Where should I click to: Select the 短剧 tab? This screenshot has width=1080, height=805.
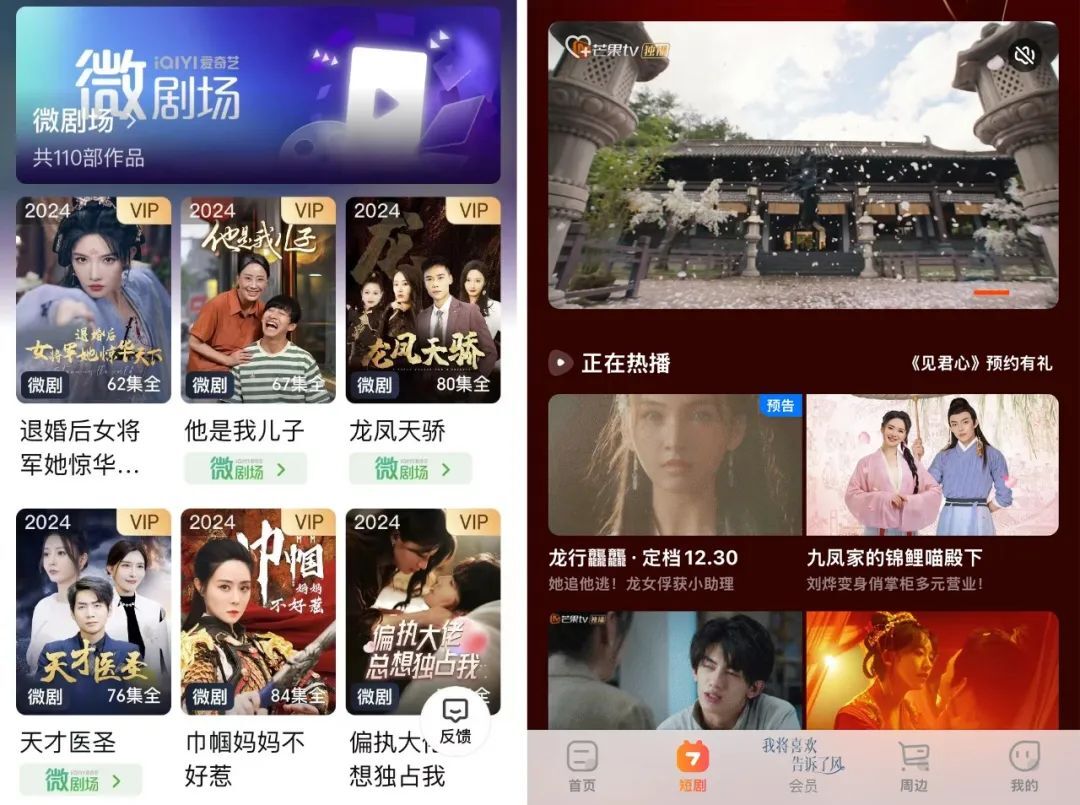(692, 767)
